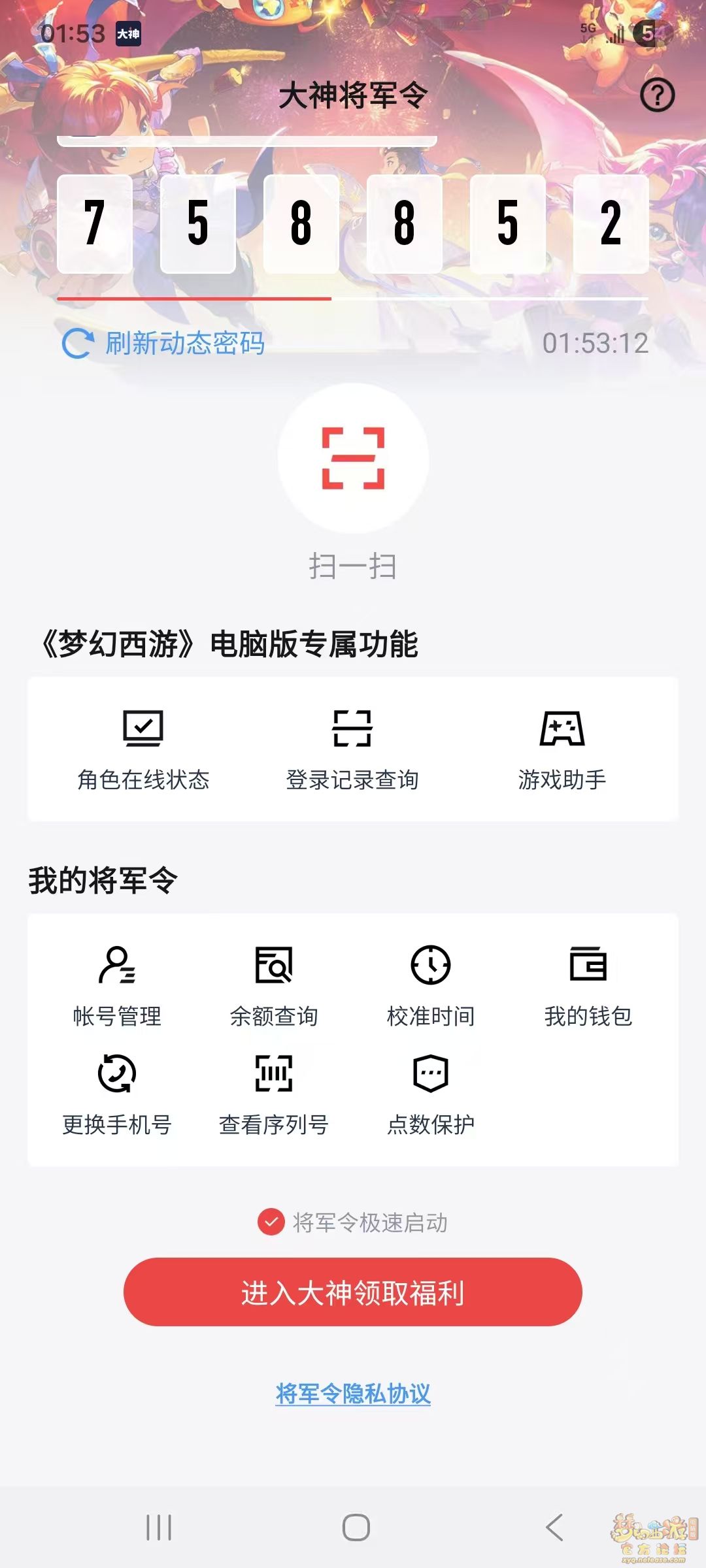
Task: Check 角色在线状态 online status
Action: (143, 749)
